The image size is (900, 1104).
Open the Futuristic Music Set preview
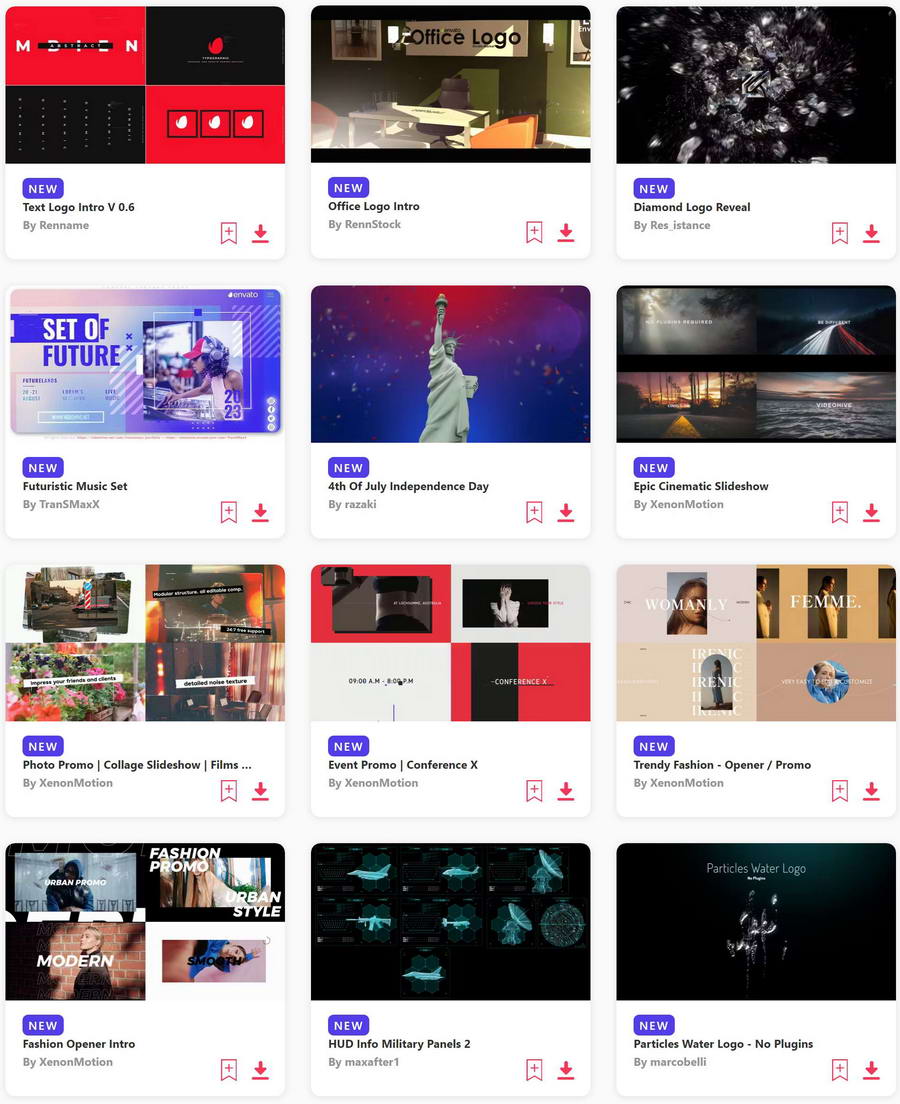tap(145, 363)
